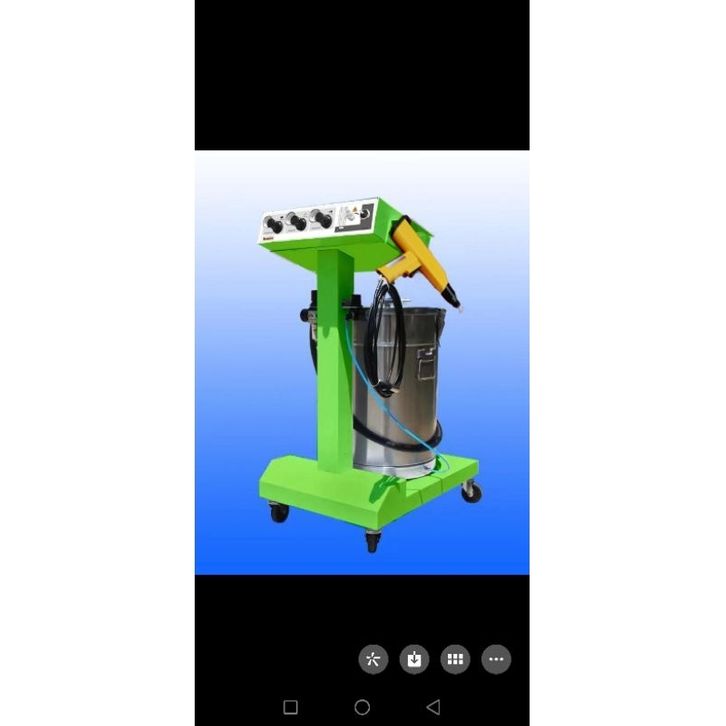Go to the home screen
Viewport: 726px width, 726px height.
click(x=362, y=707)
